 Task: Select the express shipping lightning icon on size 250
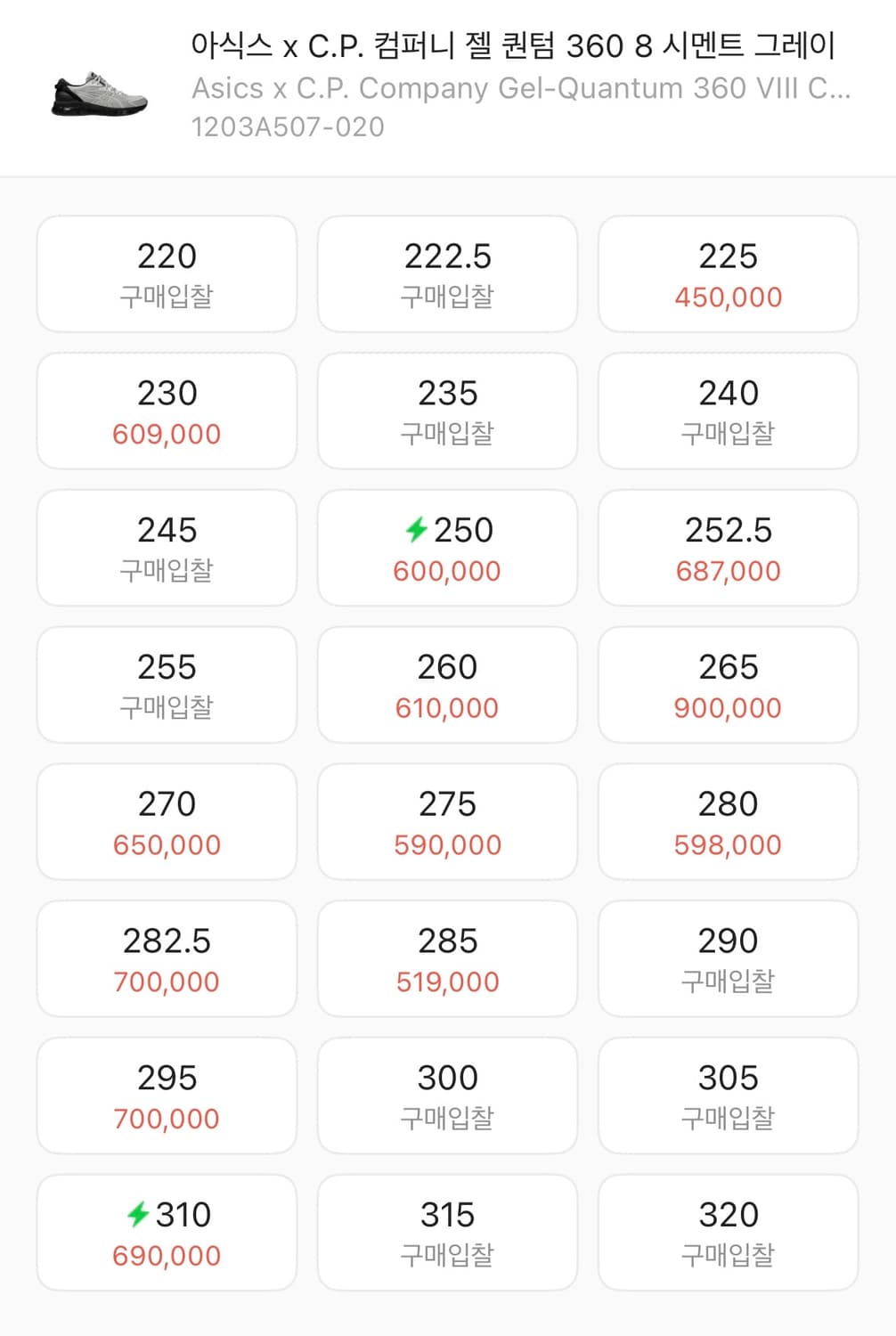(x=415, y=529)
